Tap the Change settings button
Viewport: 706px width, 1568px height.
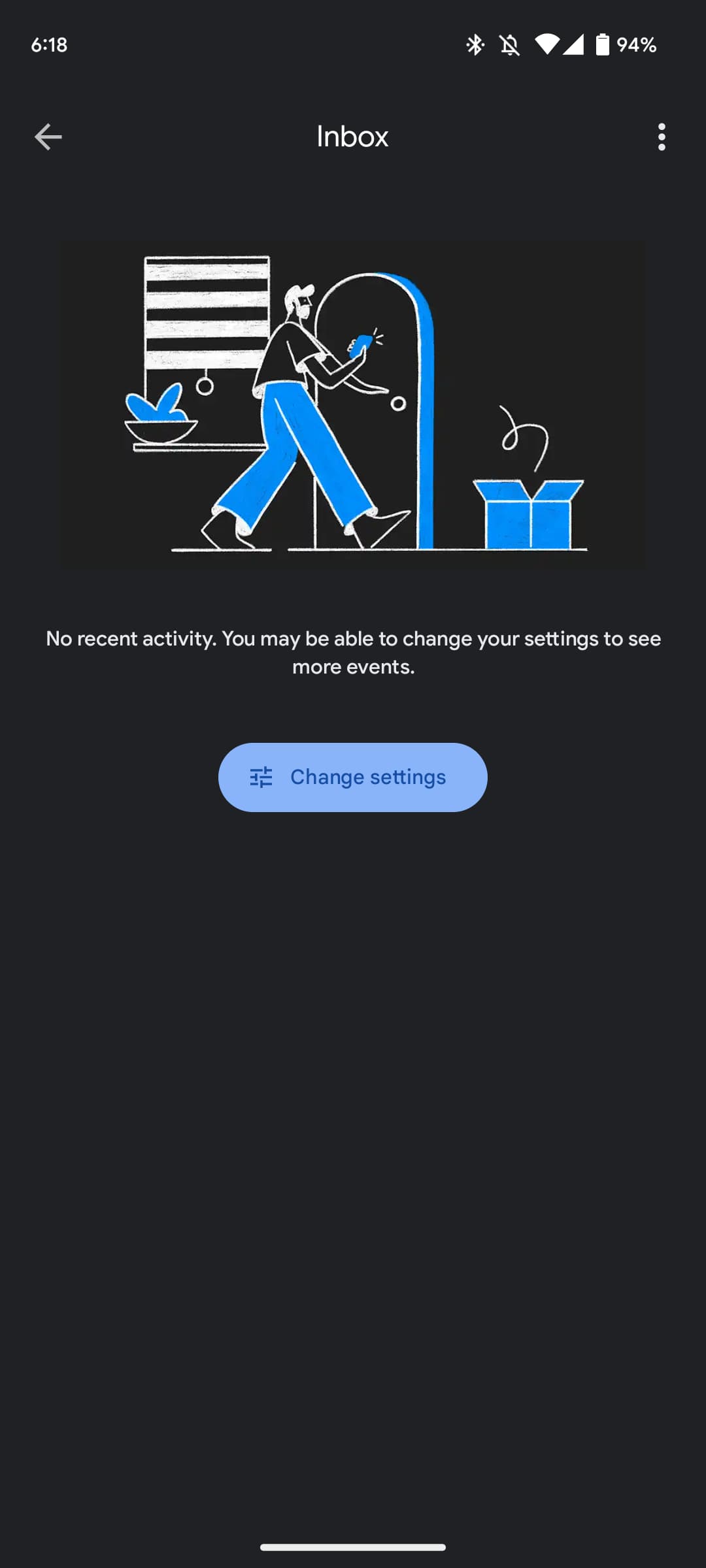pyautogui.click(x=353, y=777)
